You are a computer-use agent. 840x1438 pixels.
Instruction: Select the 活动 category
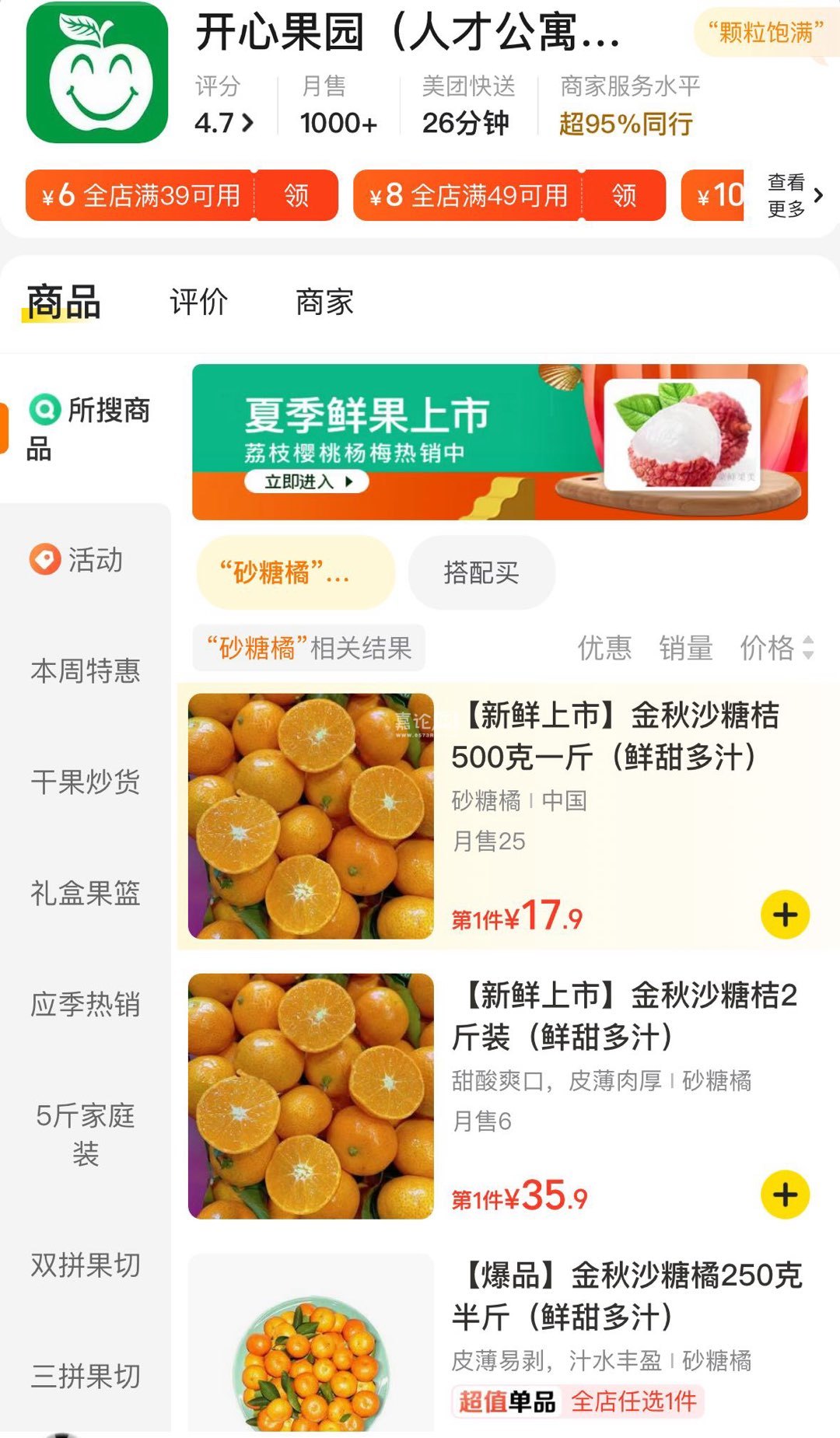tap(86, 559)
